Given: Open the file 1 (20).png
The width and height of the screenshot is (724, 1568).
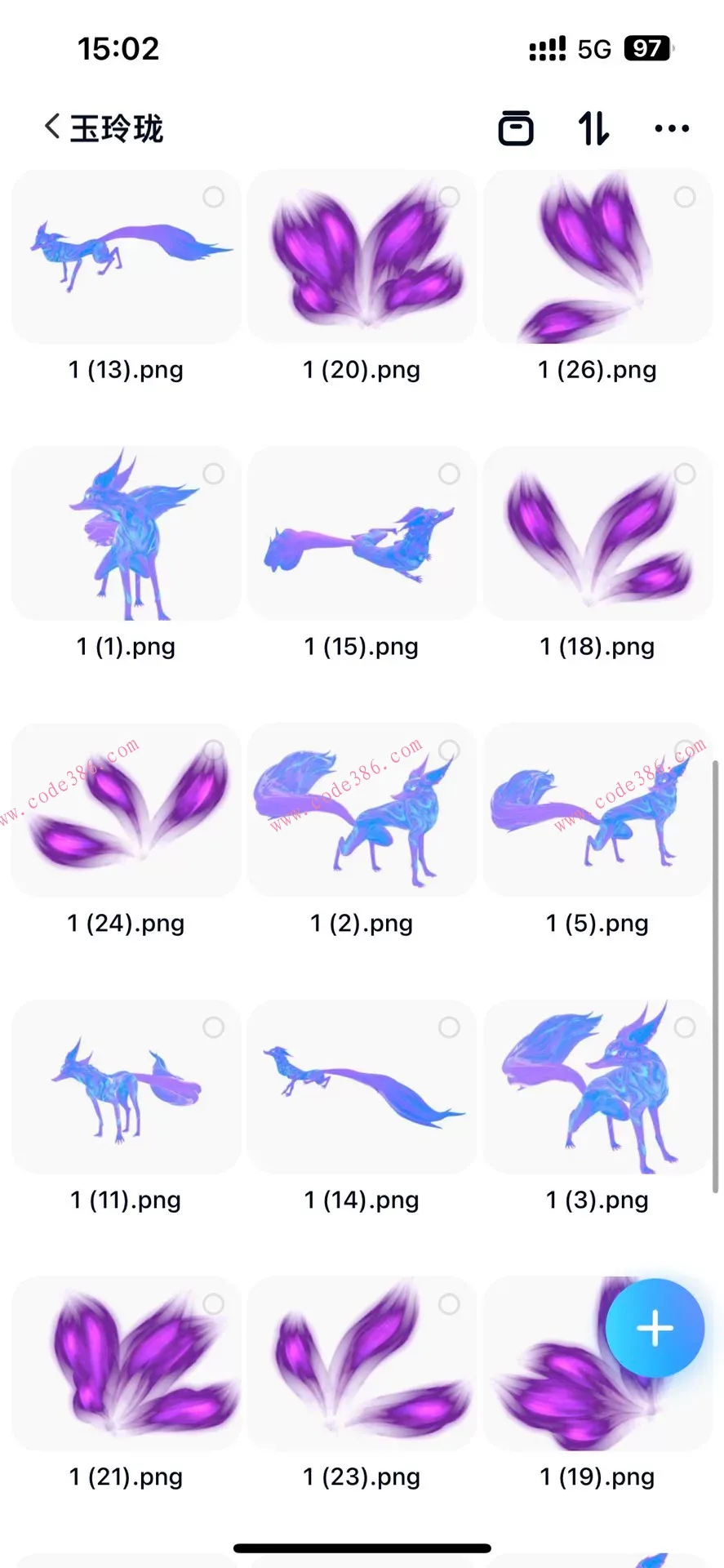Looking at the screenshot, I should pos(362,256).
